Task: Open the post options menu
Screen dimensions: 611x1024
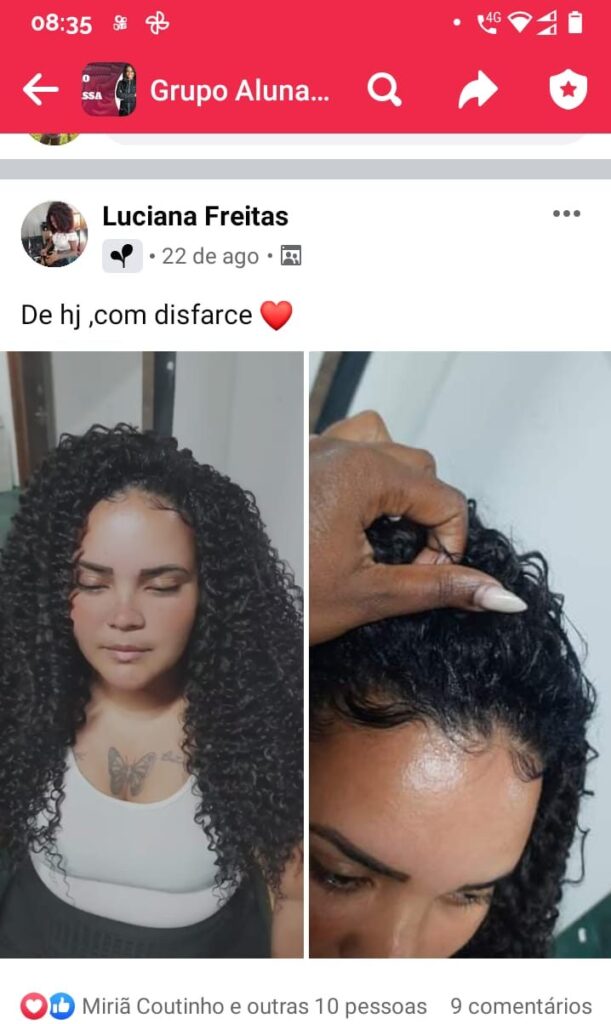Action: [566, 213]
